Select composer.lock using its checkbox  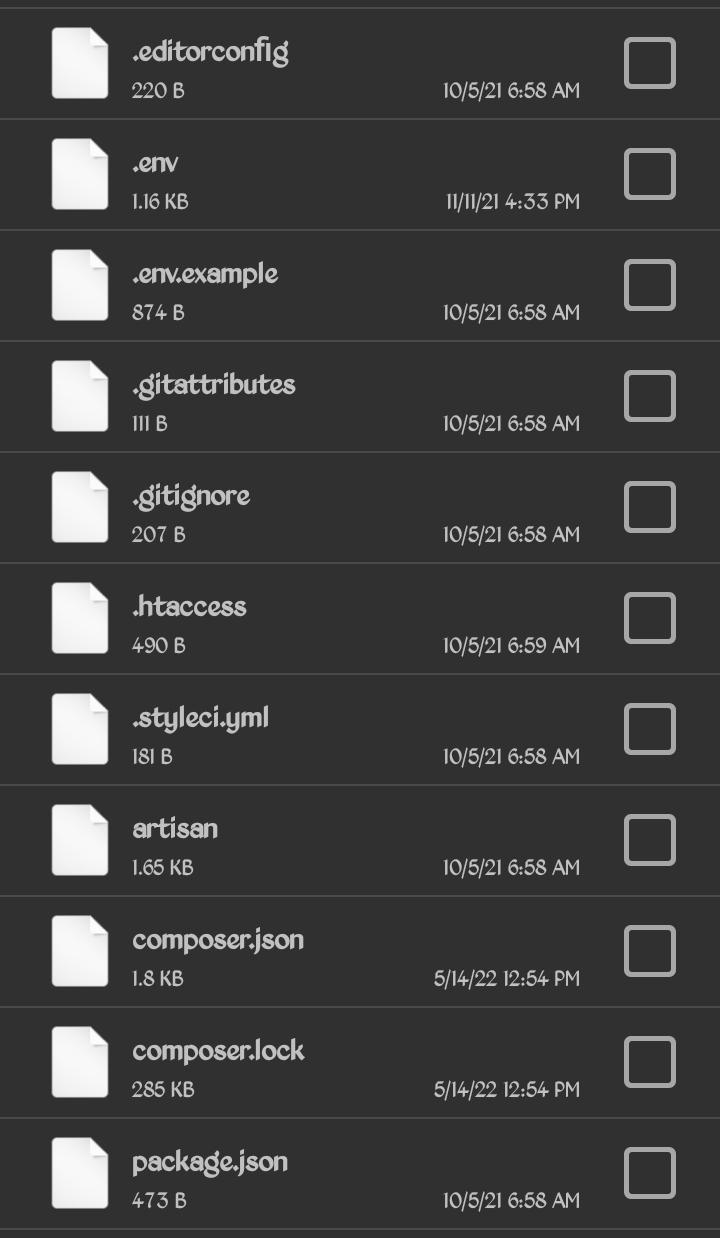(x=650, y=1062)
